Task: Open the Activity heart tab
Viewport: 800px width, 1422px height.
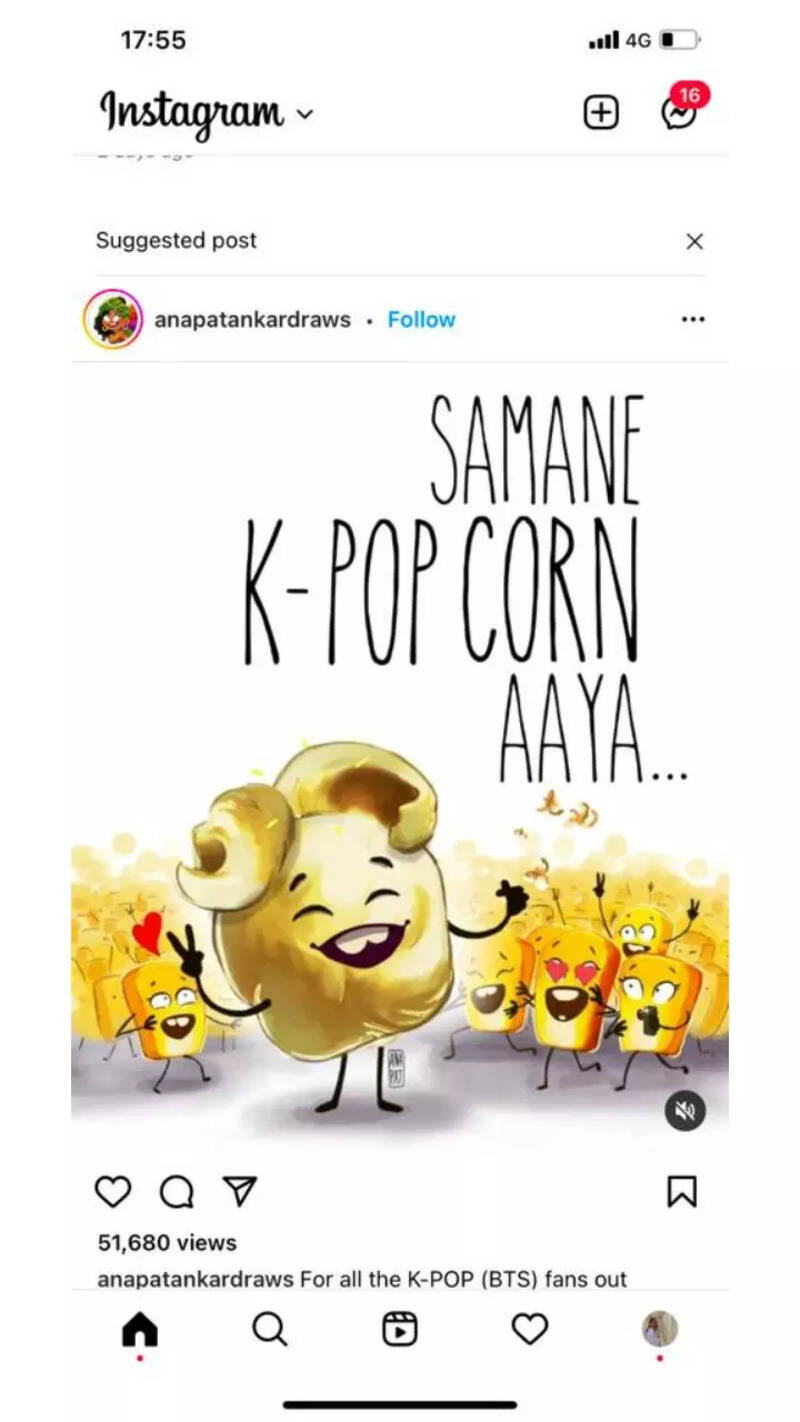Action: point(530,1329)
